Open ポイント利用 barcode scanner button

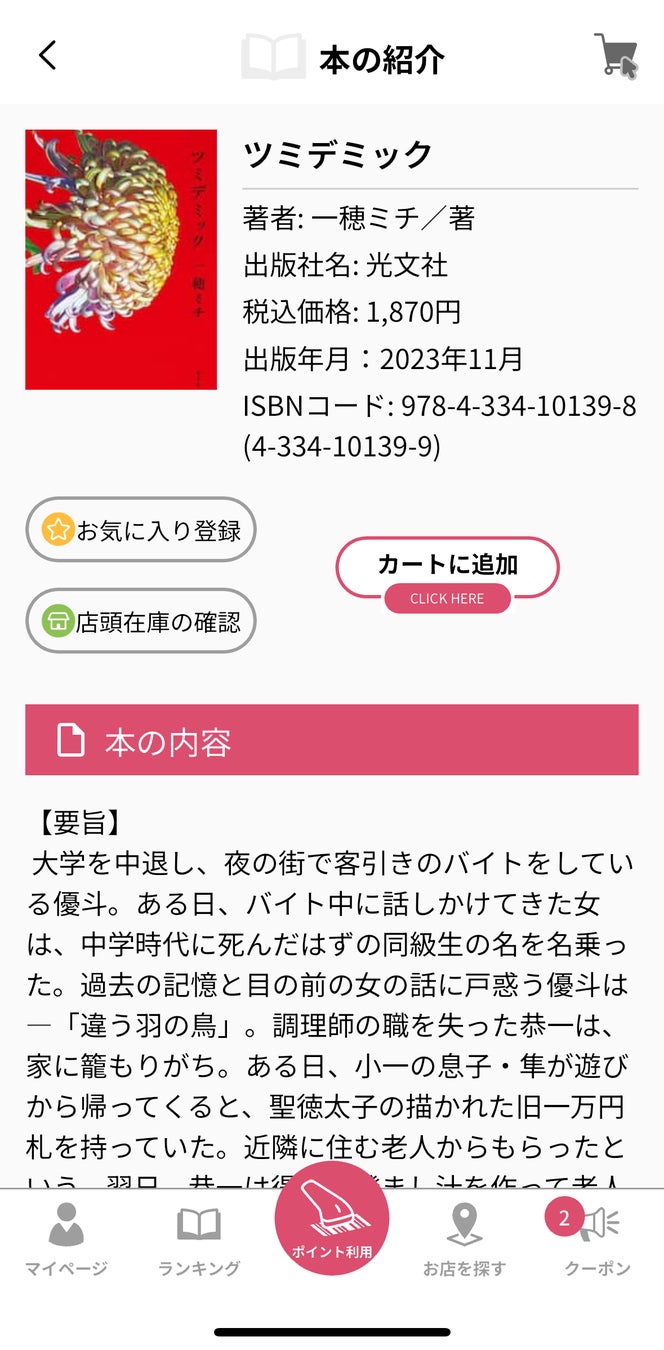coord(332,1219)
